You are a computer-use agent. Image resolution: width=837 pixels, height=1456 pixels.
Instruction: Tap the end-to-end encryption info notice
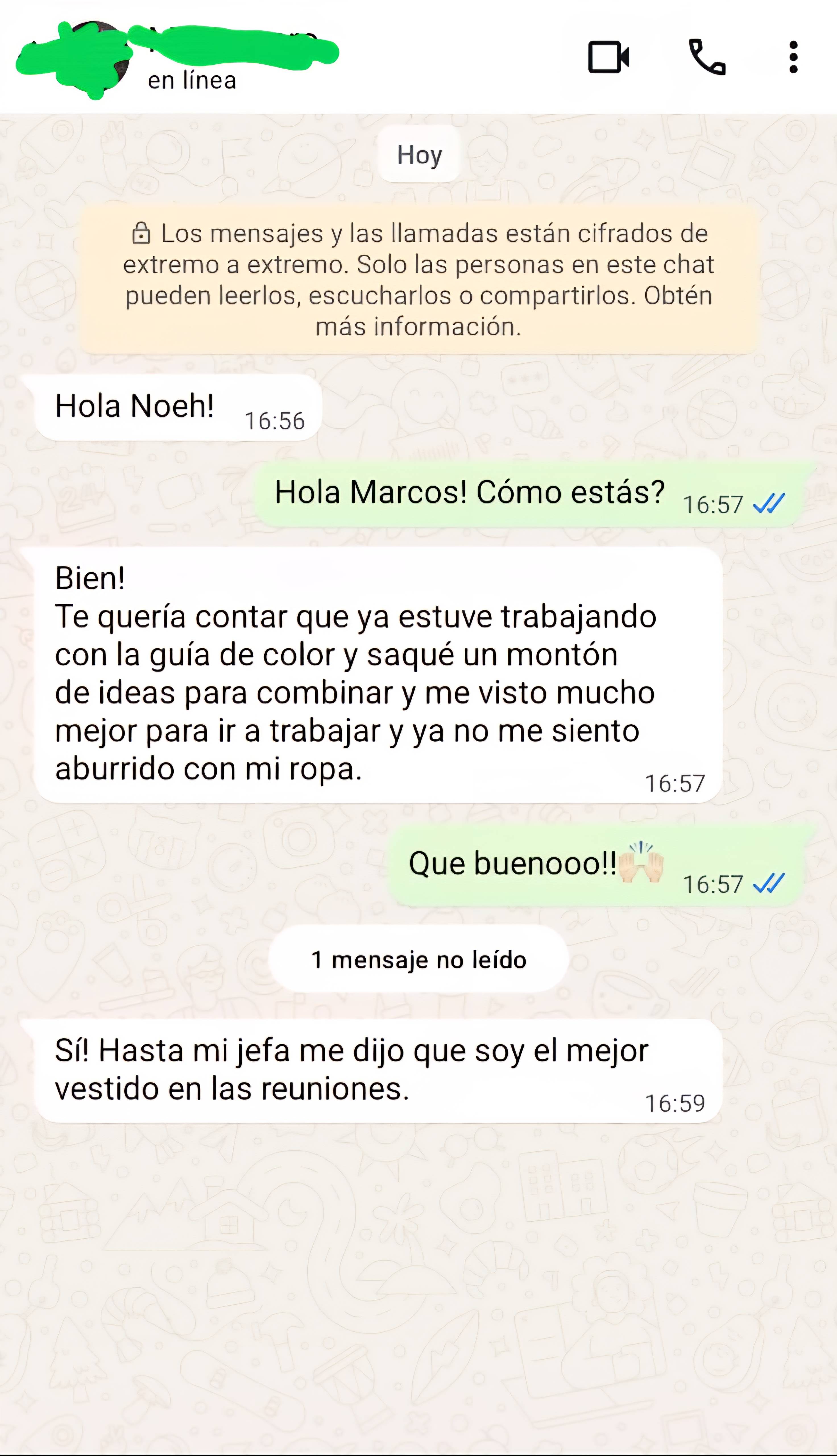tap(418, 279)
